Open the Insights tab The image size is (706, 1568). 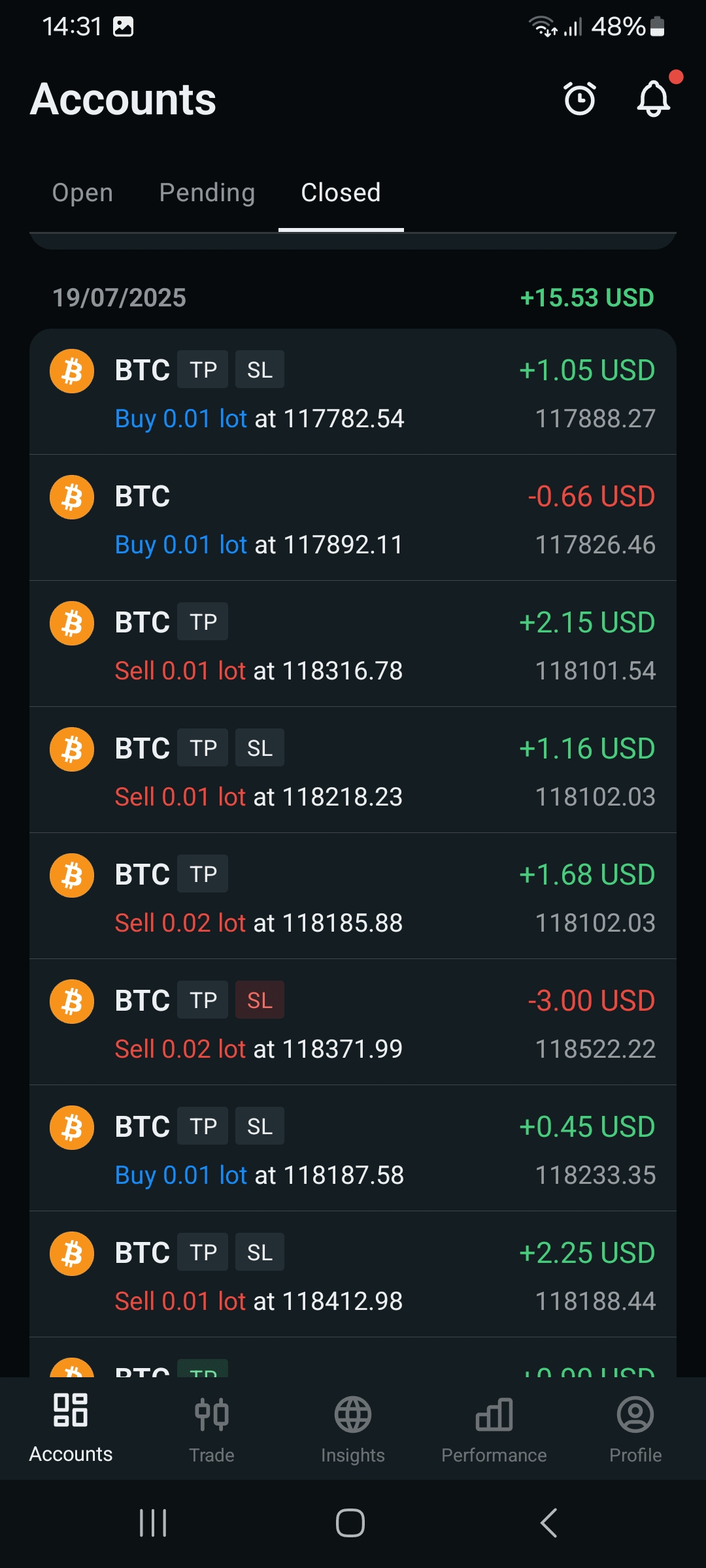353,1429
